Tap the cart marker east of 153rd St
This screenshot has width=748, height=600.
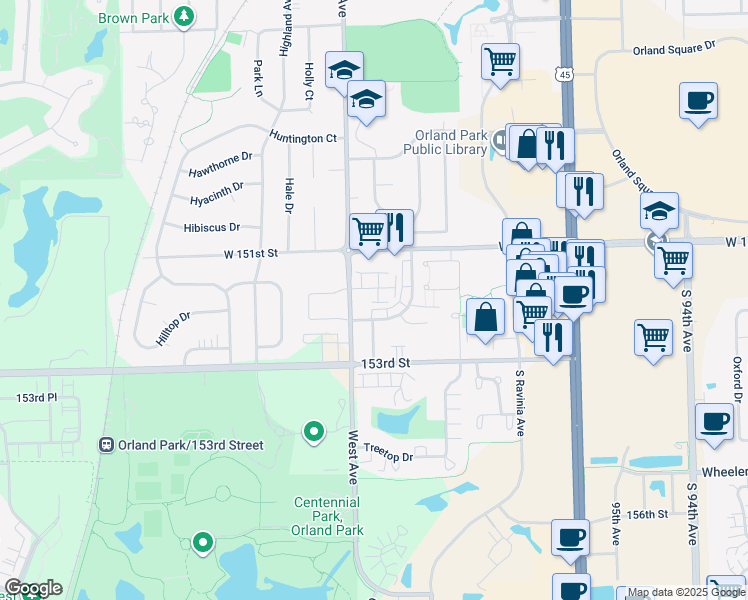click(653, 337)
